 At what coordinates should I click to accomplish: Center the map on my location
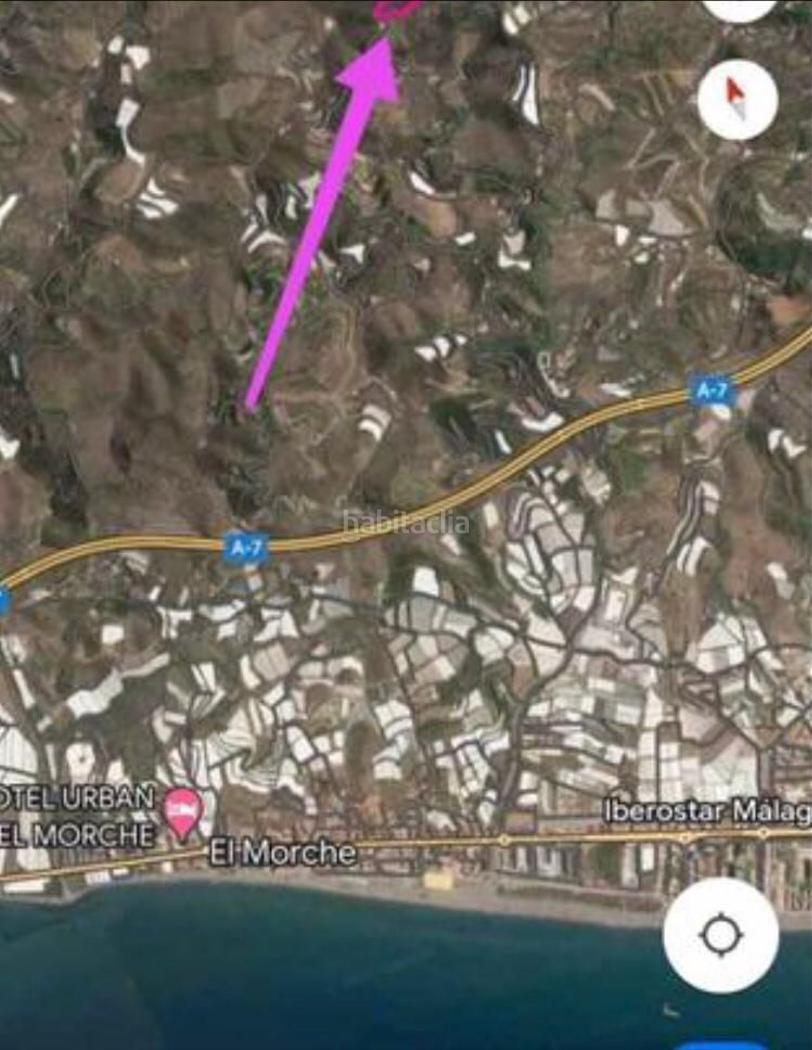coord(721,936)
